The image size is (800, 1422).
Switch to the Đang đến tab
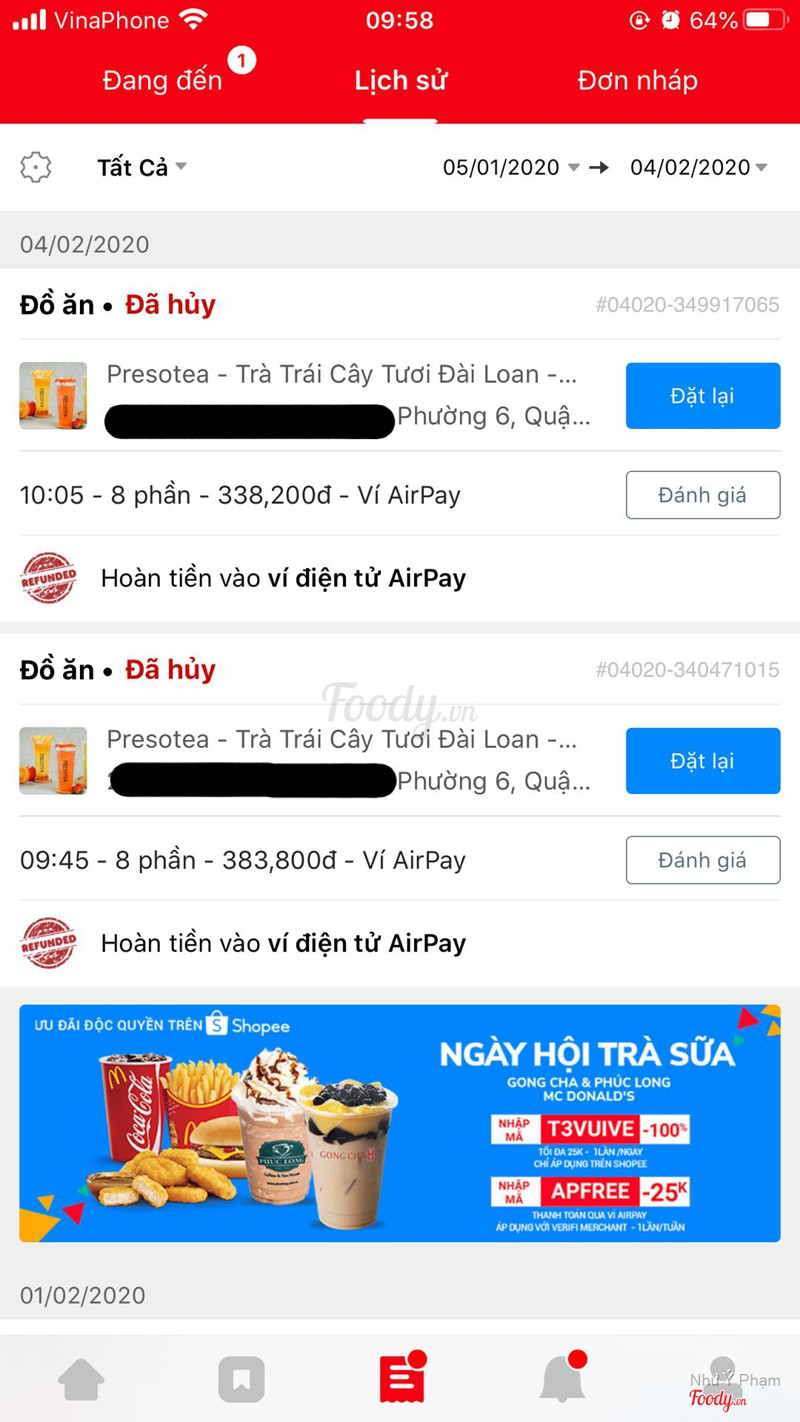click(163, 81)
